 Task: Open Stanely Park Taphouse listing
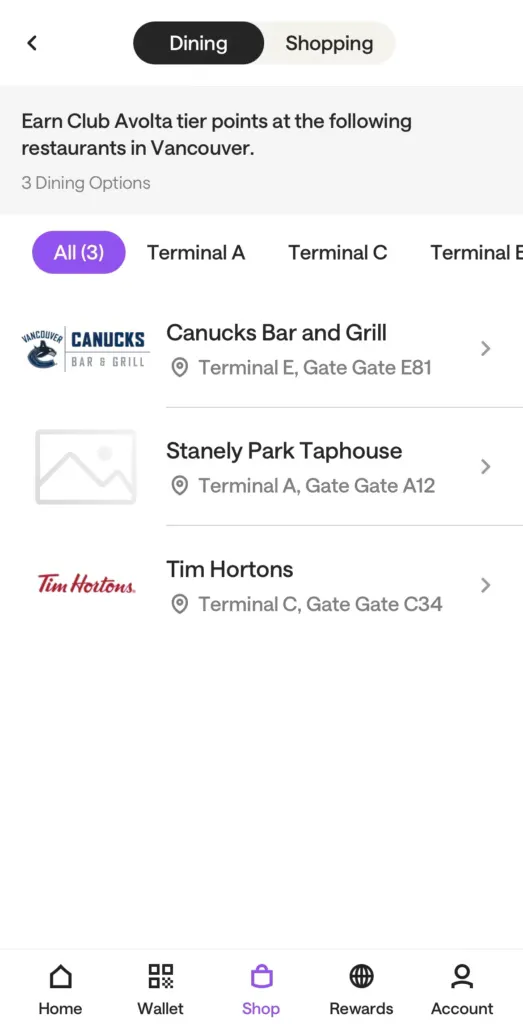261,467
